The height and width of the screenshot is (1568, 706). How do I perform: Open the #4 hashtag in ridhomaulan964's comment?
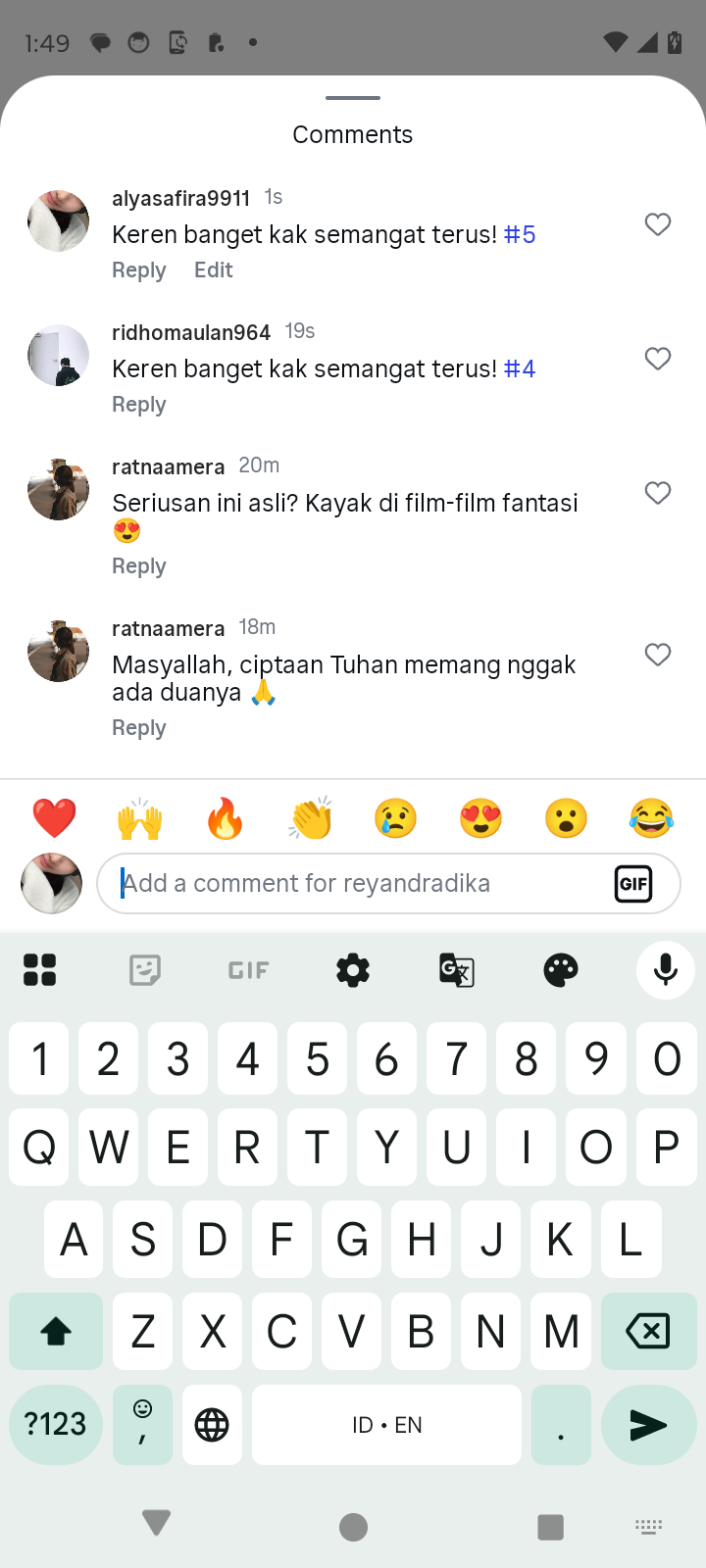click(520, 369)
